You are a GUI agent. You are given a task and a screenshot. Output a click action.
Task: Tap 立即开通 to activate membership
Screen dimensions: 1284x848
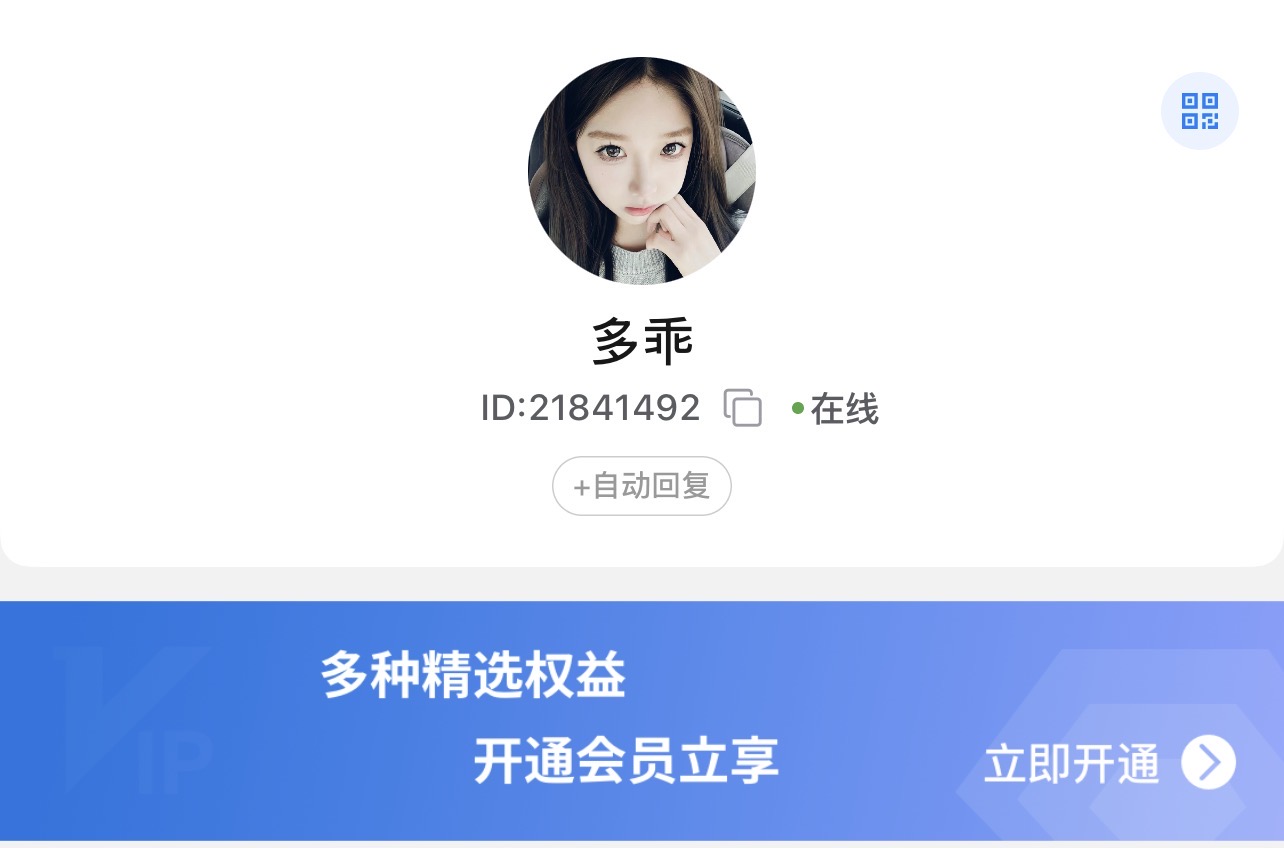click(1108, 763)
